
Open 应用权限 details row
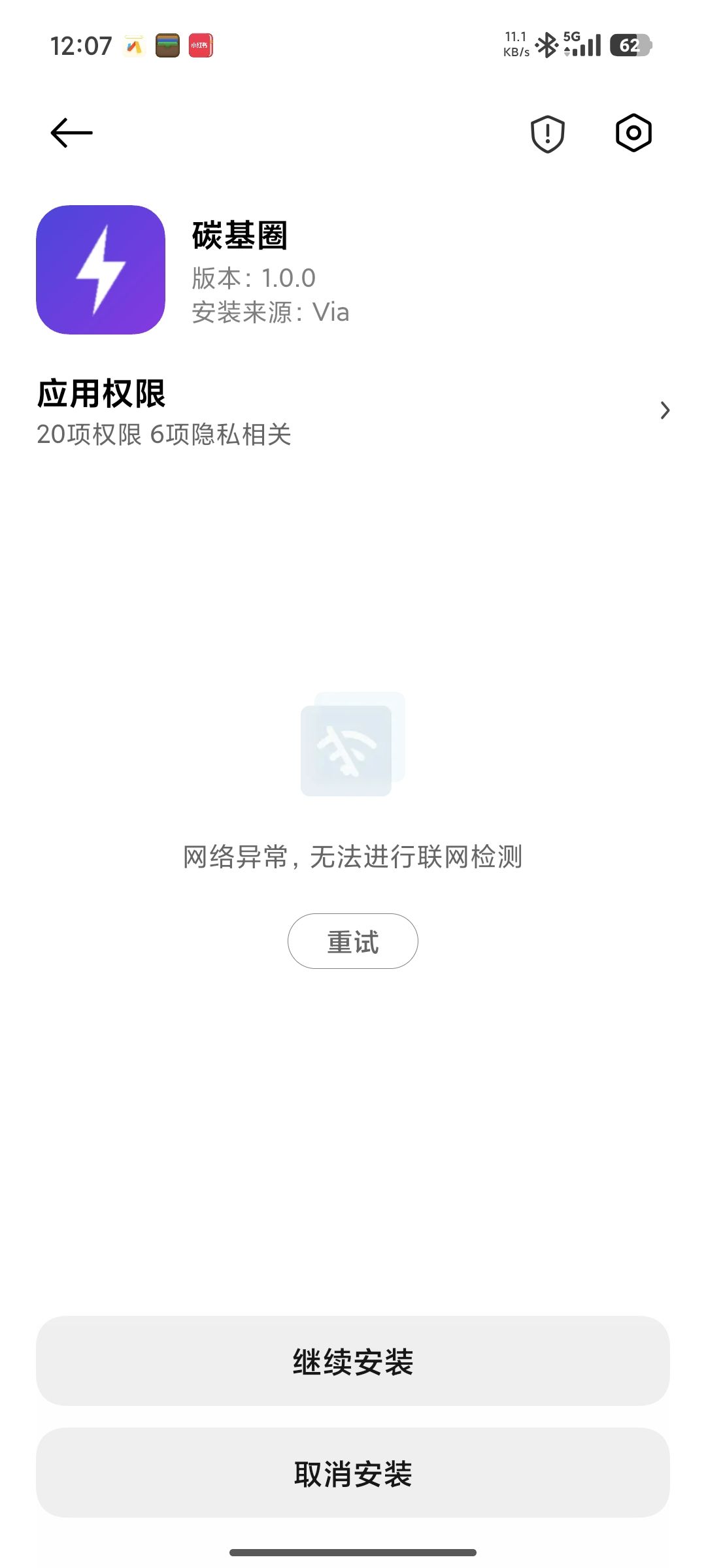point(353,412)
